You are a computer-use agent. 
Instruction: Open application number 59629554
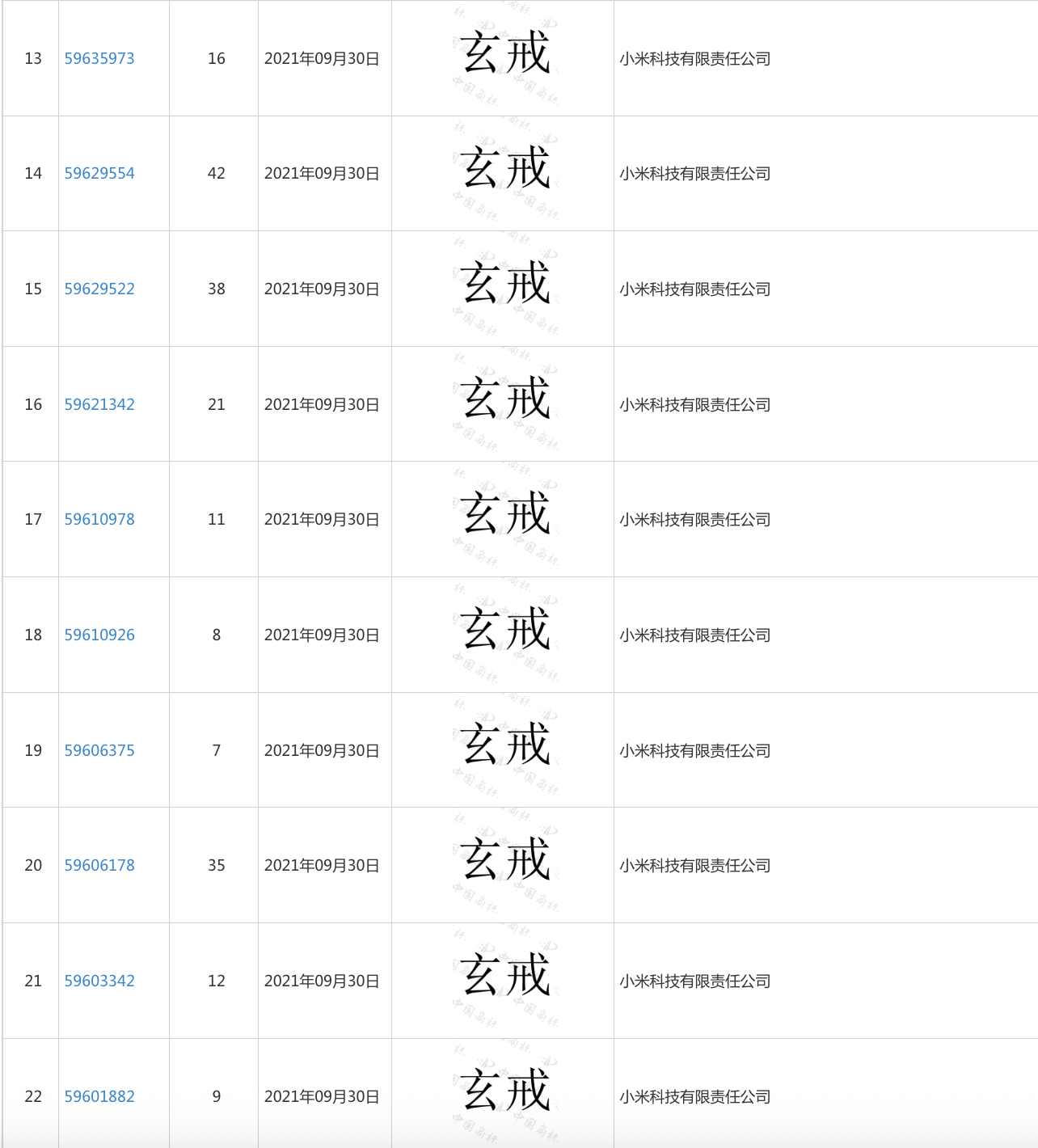(99, 173)
